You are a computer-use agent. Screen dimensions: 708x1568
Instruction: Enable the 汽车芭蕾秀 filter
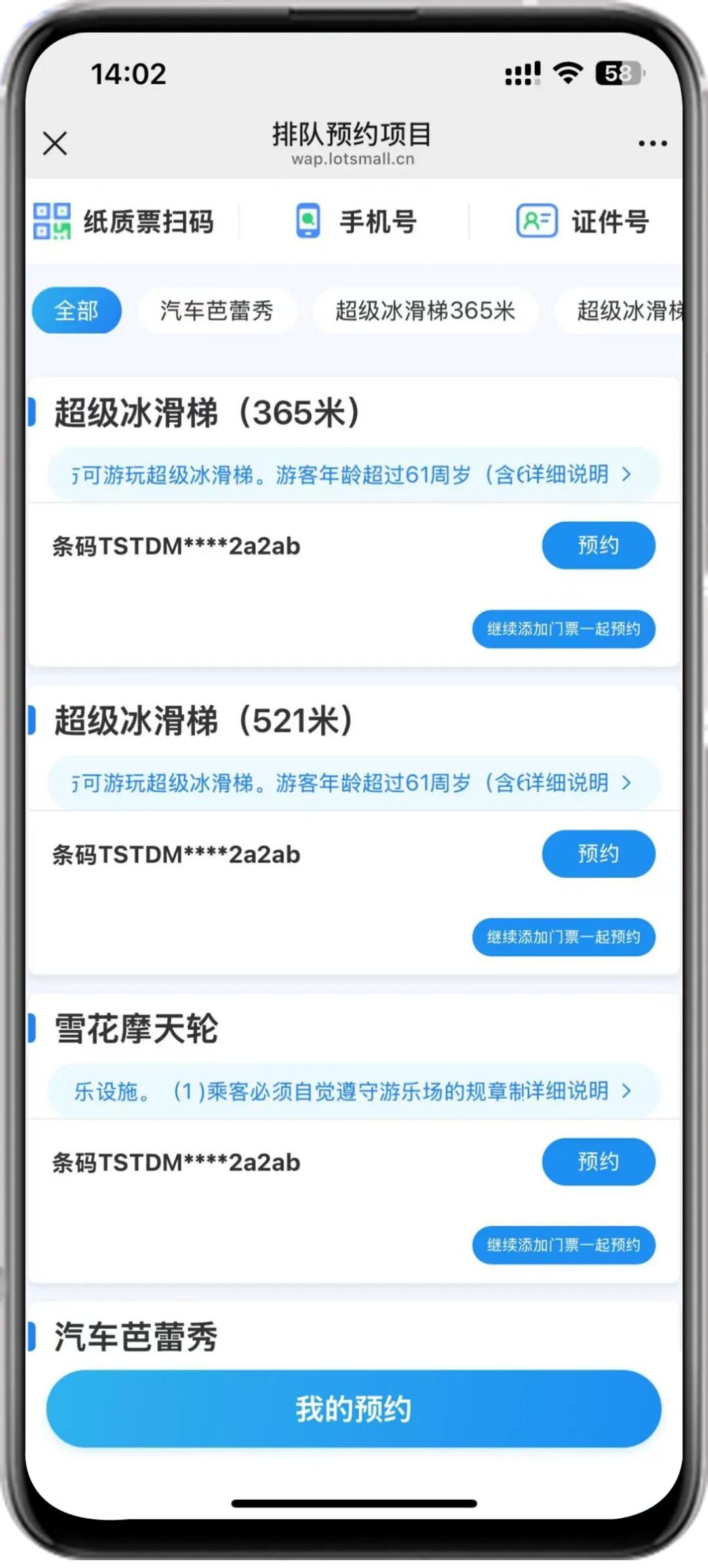216,311
